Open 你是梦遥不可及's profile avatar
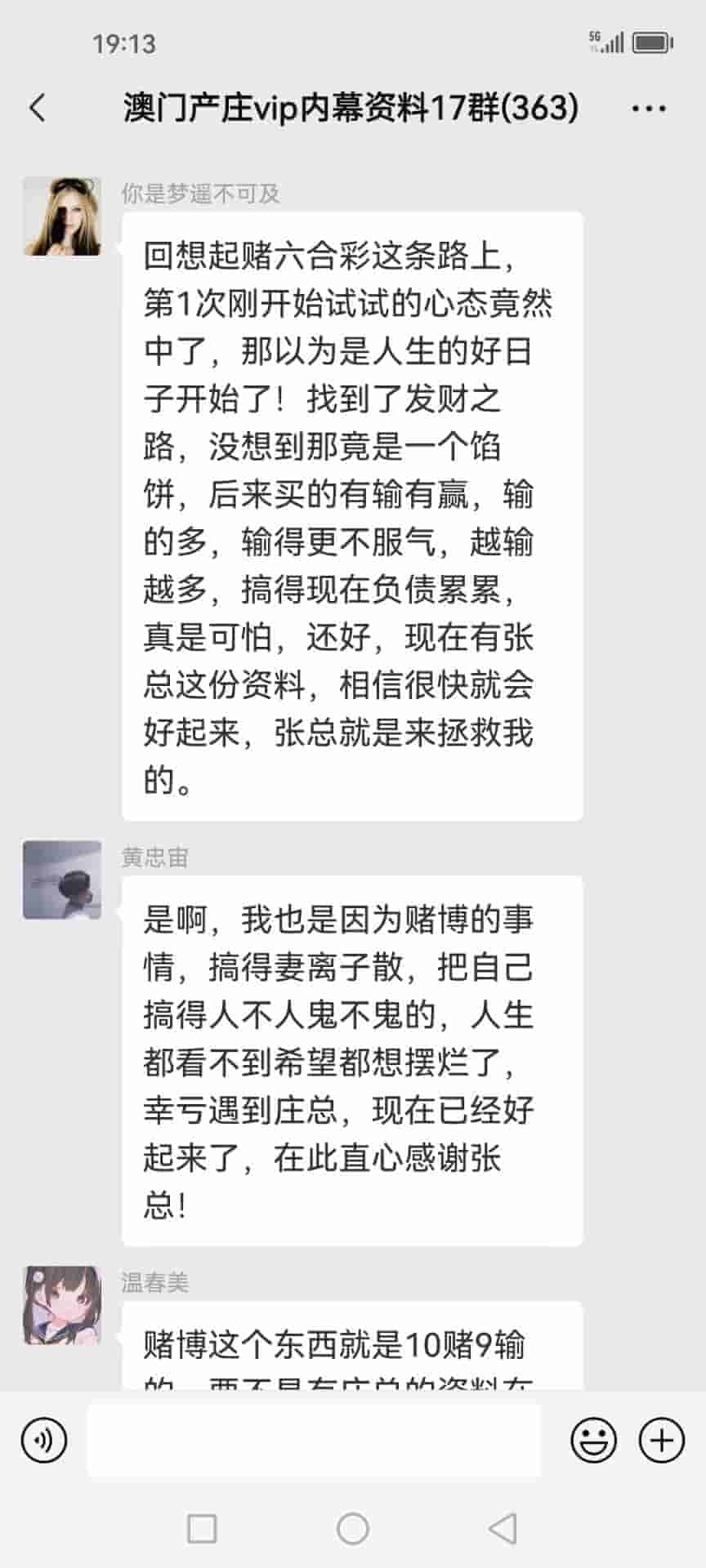The width and height of the screenshot is (706, 1568). [62, 216]
